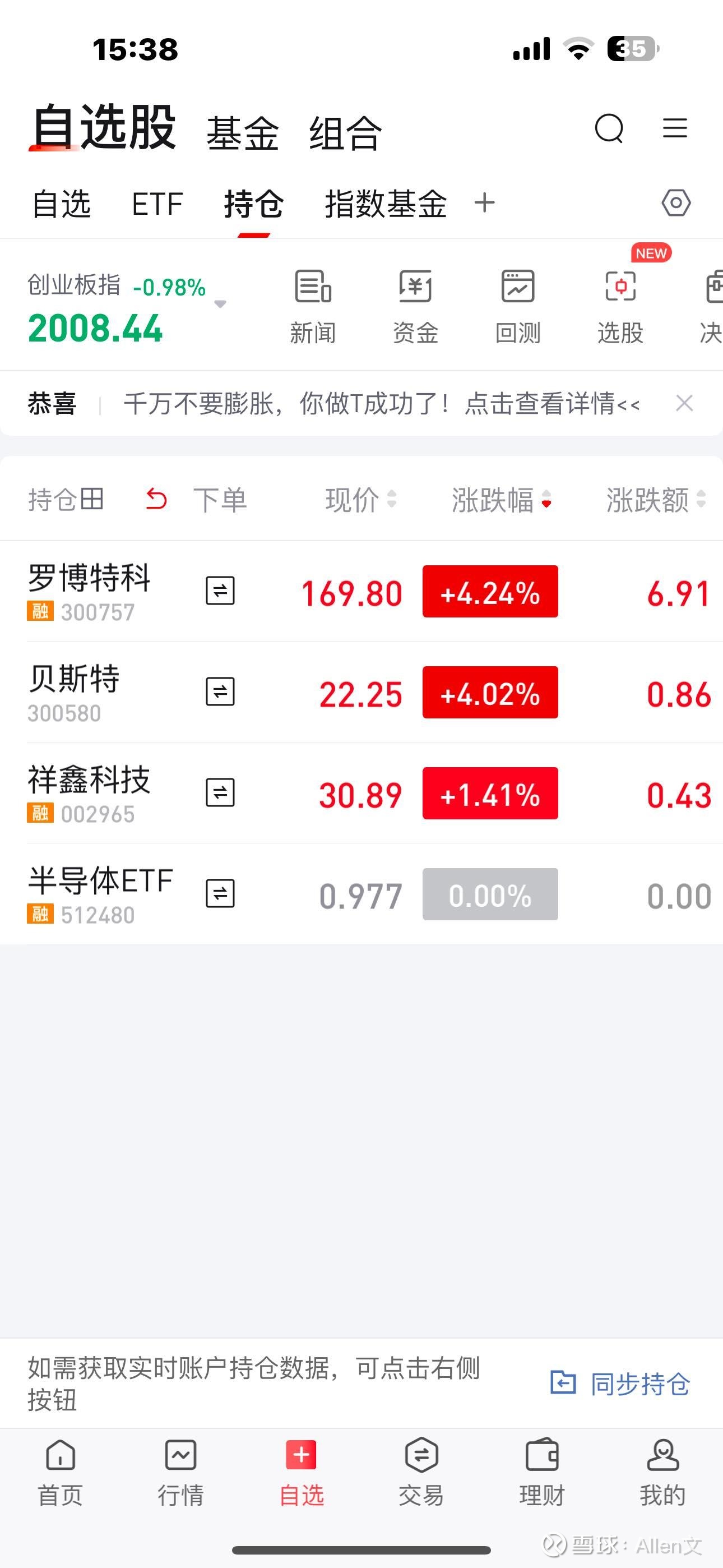Switch to the ETF tab
723x1568 pixels.
click(x=157, y=204)
